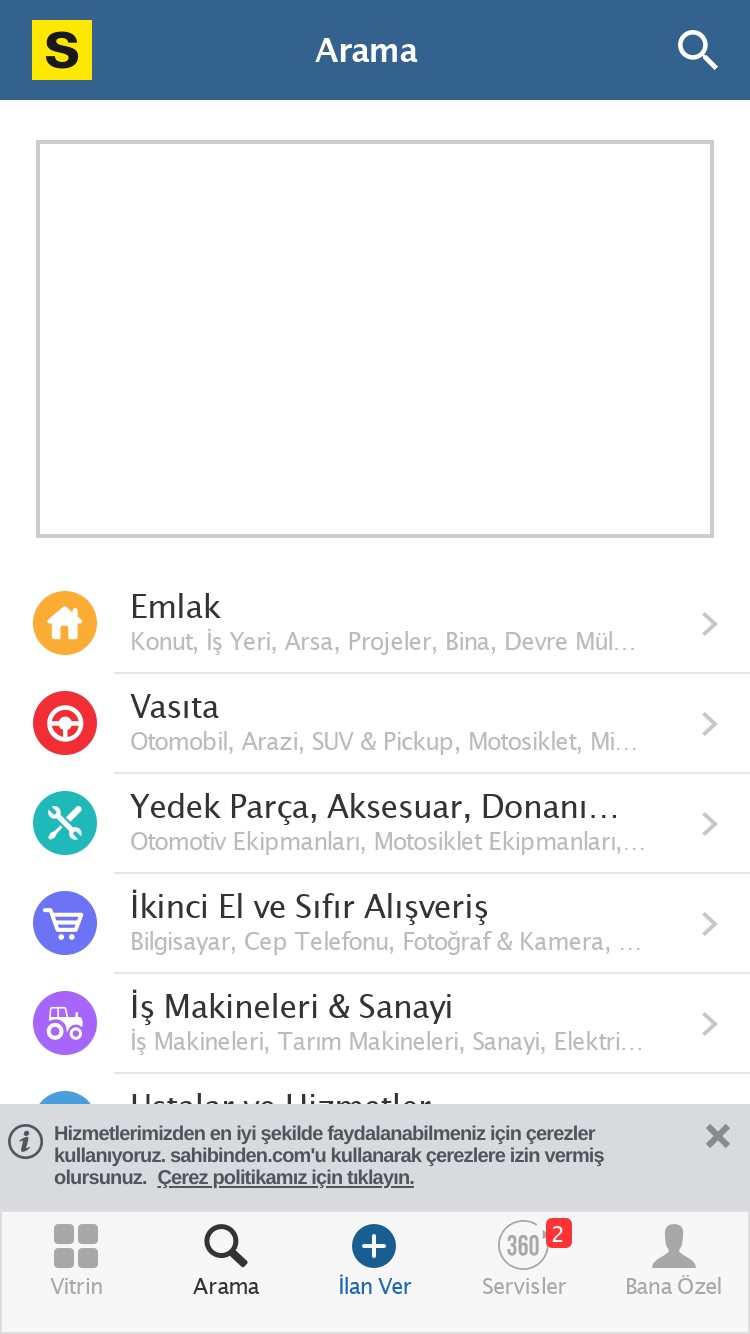
Task: Switch to the Servisler tab
Action: tap(524, 1260)
